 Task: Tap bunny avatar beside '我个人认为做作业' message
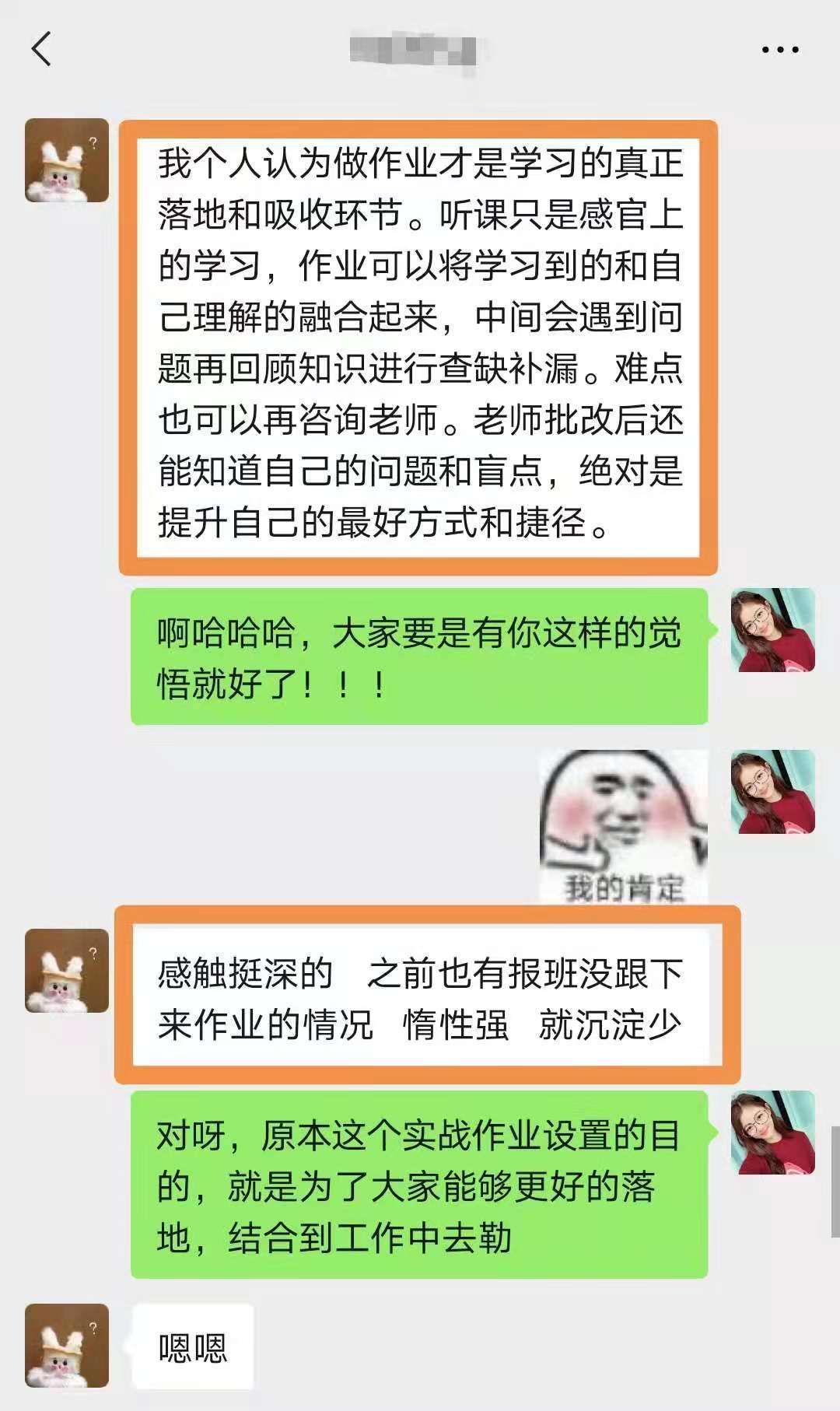tap(67, 160)
